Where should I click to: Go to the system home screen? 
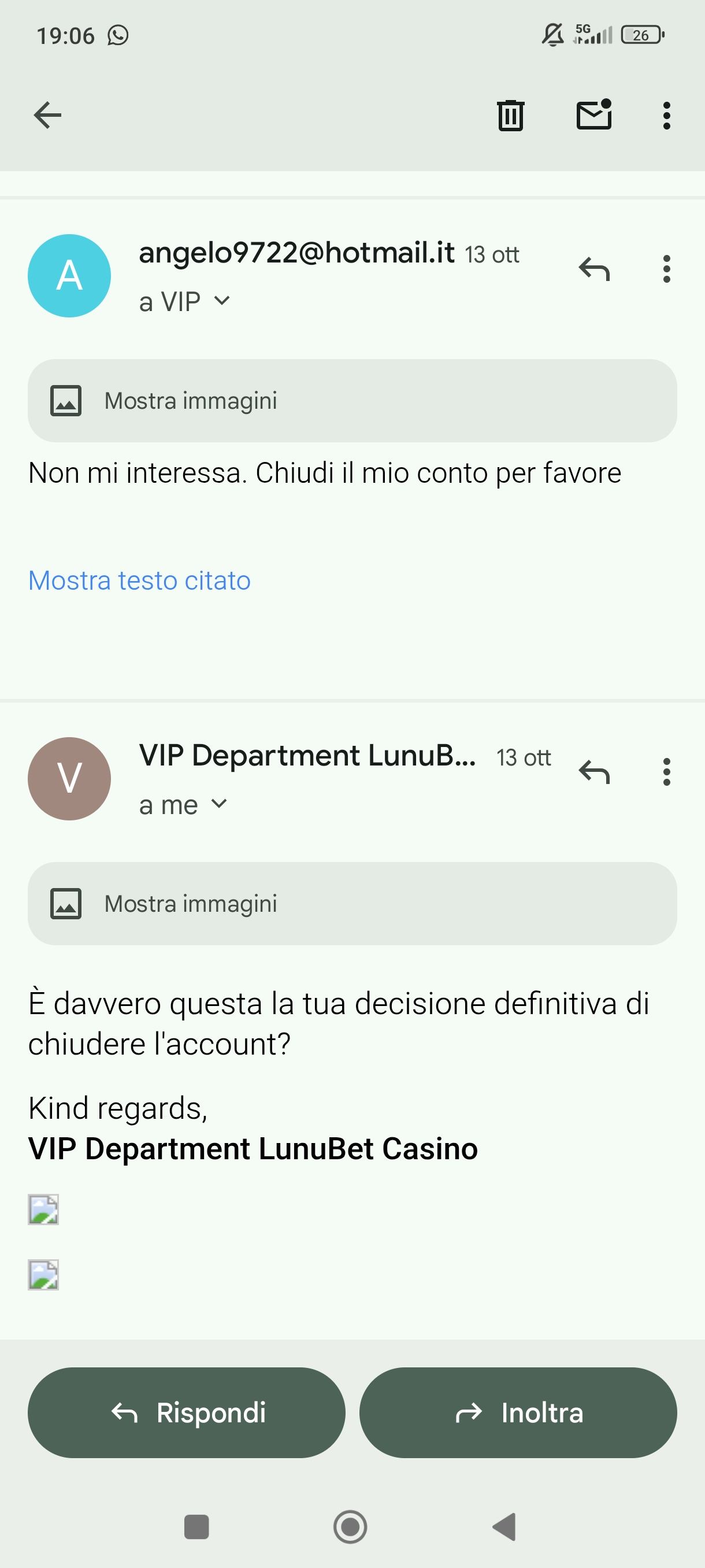point(350,1526)
